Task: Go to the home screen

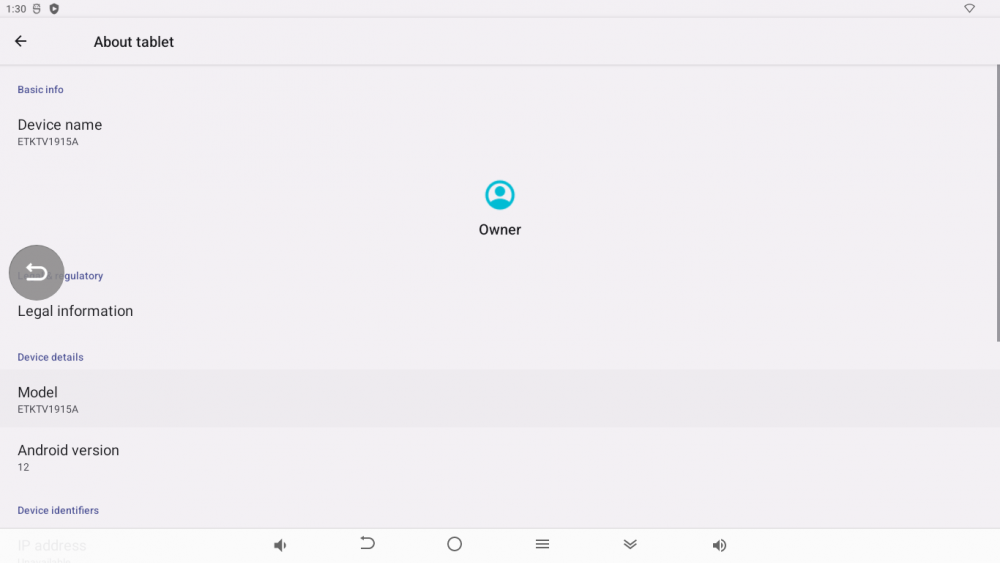Action: pyautogui.click(x=454, y=544)
